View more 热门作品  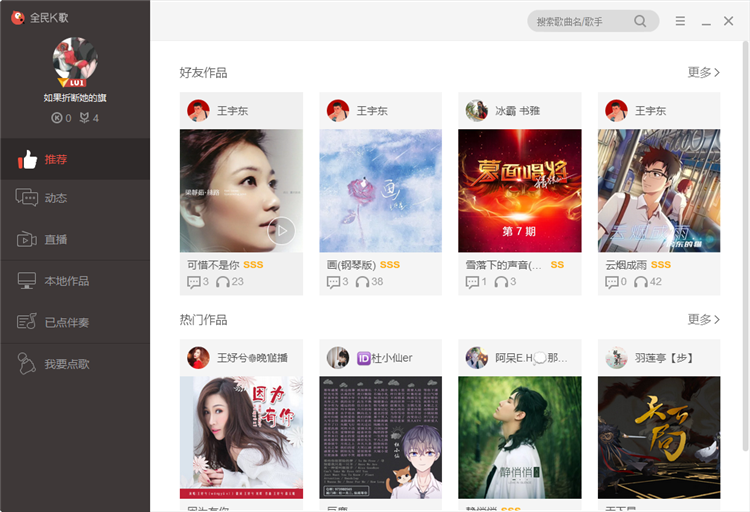703,320
